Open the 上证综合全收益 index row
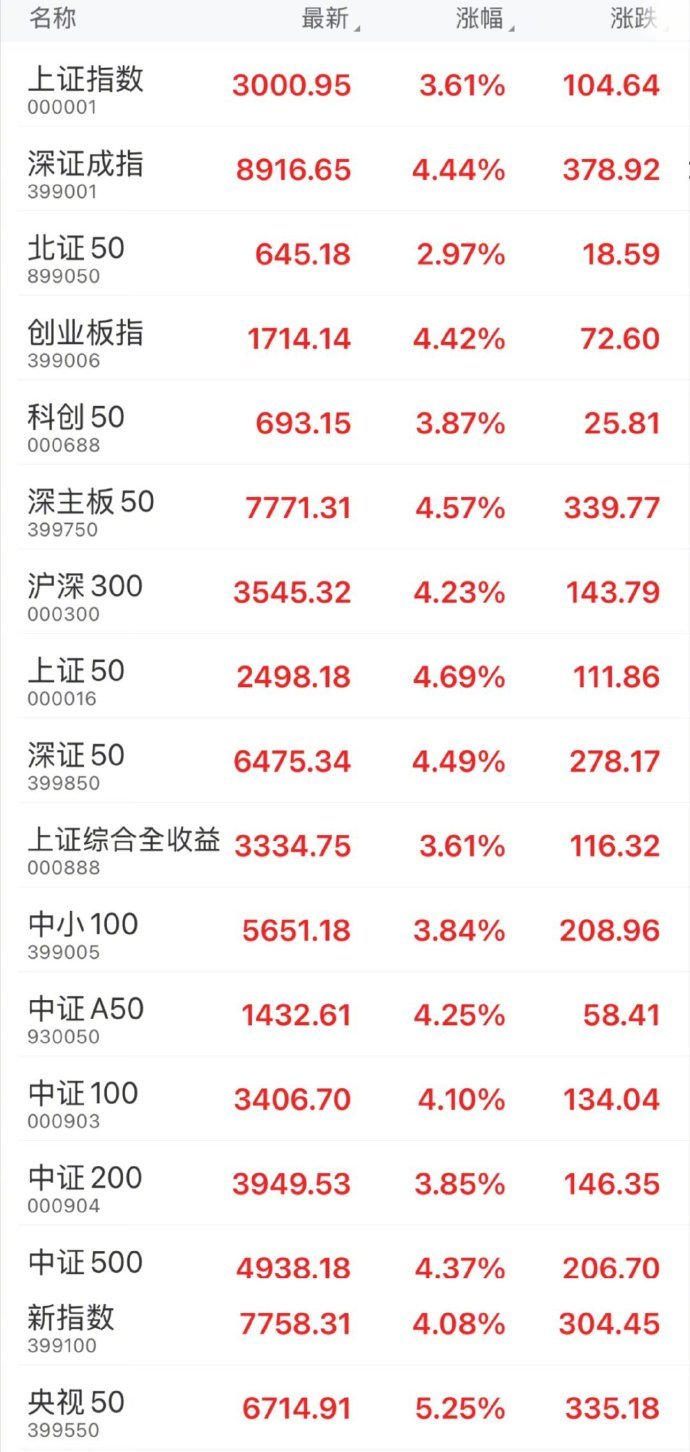 pyautogui.click(x=345, y=845)
